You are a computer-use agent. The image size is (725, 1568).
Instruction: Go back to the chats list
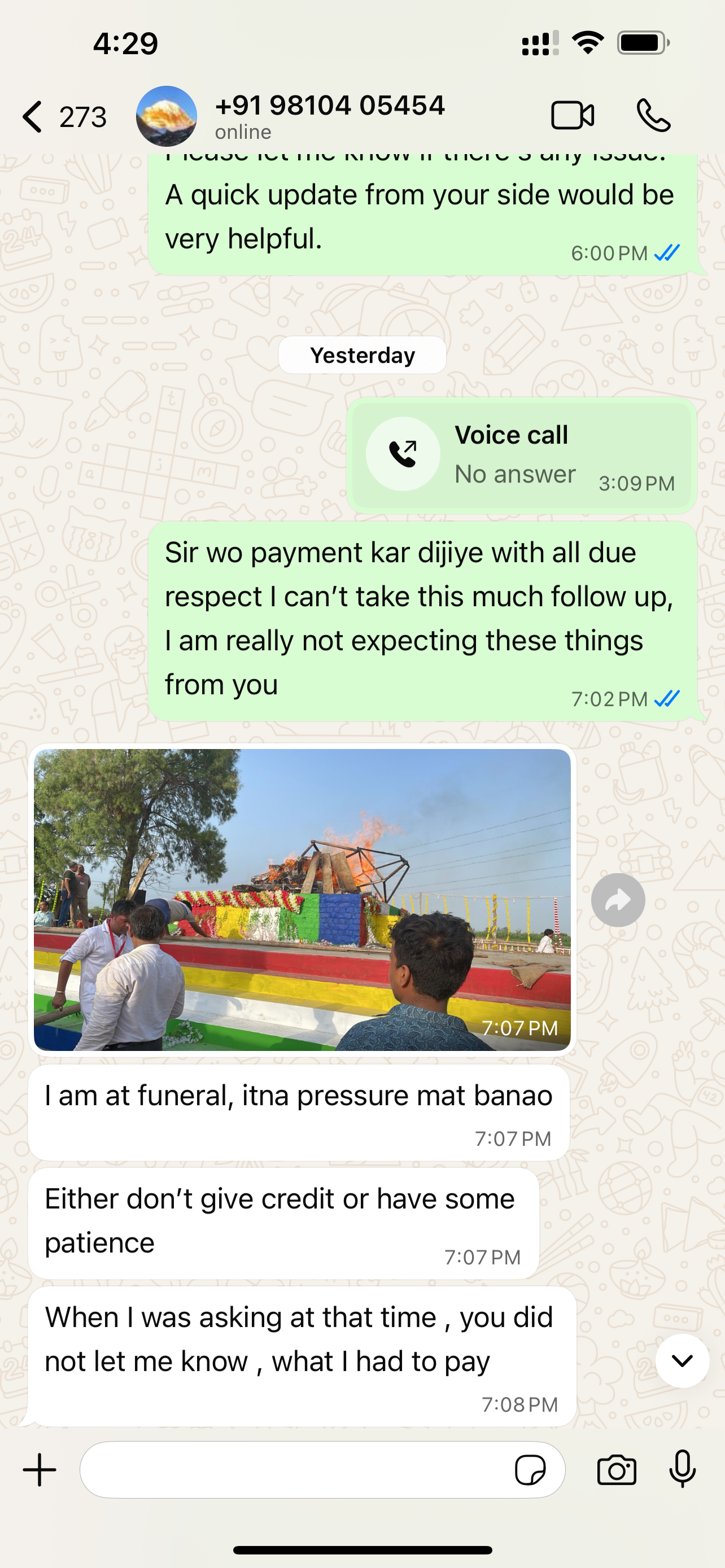(x=33, y=116)
